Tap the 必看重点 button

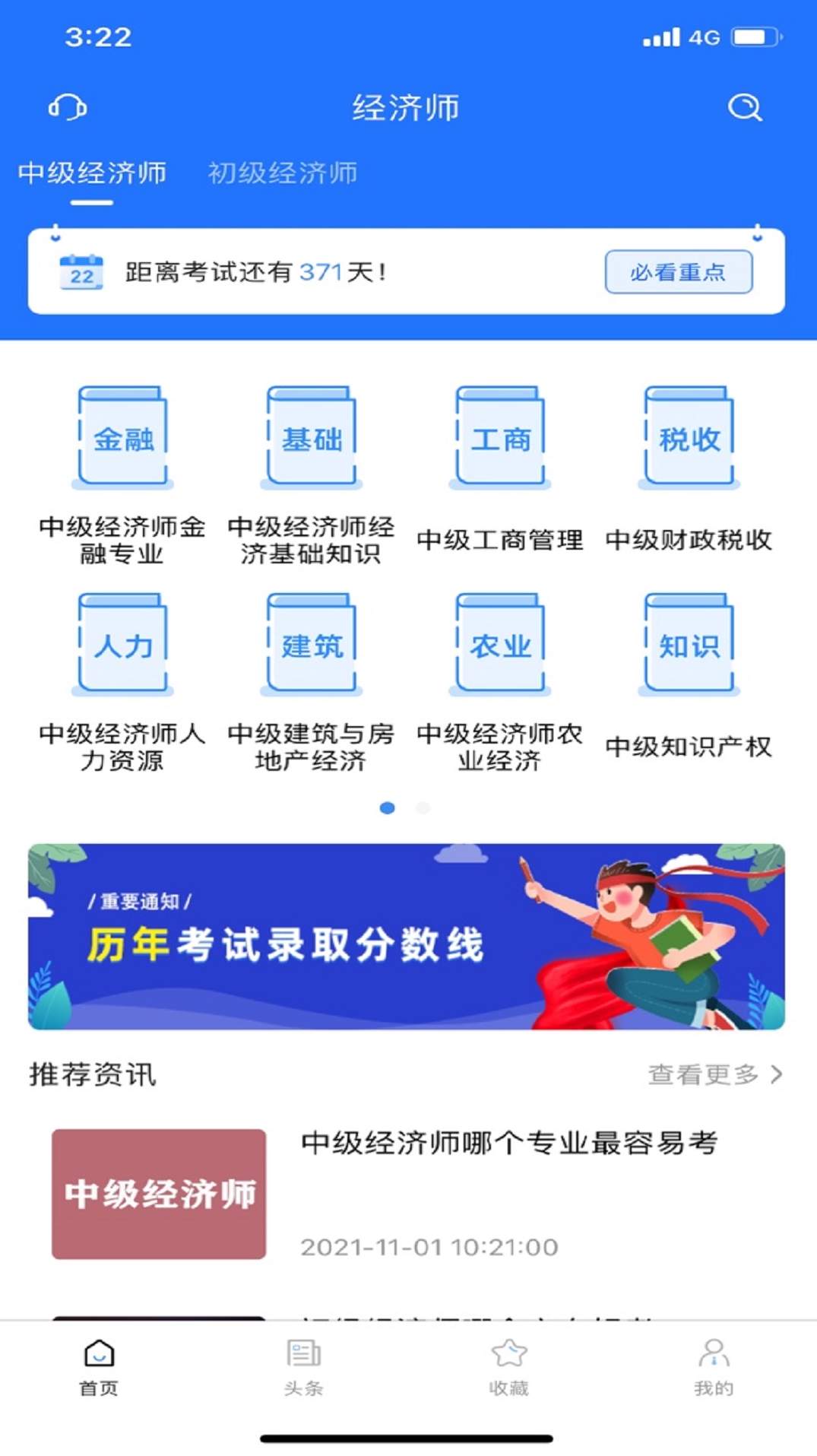pyautogui.click(x=679, y=272)
